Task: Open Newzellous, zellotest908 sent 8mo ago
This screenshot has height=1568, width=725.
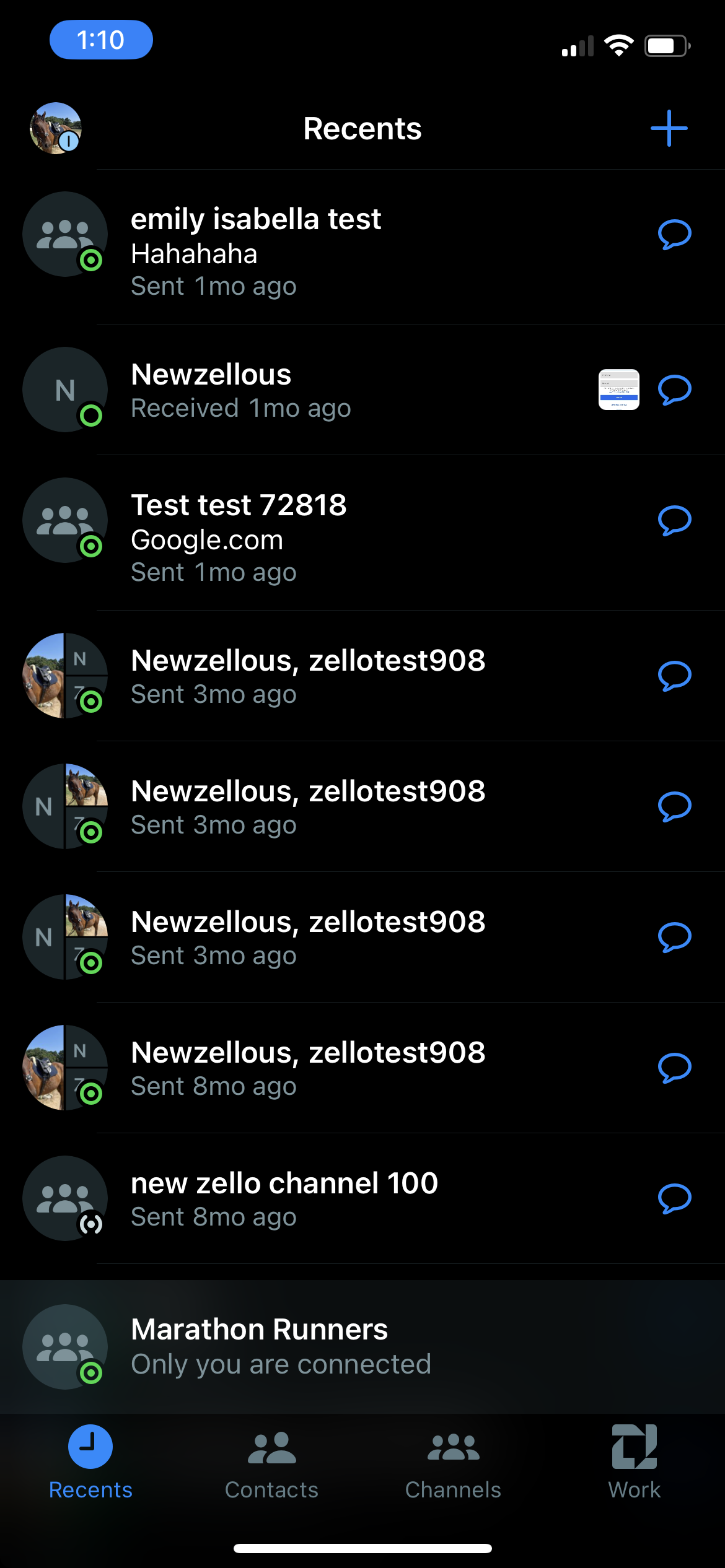Action: click(310, 1068)
